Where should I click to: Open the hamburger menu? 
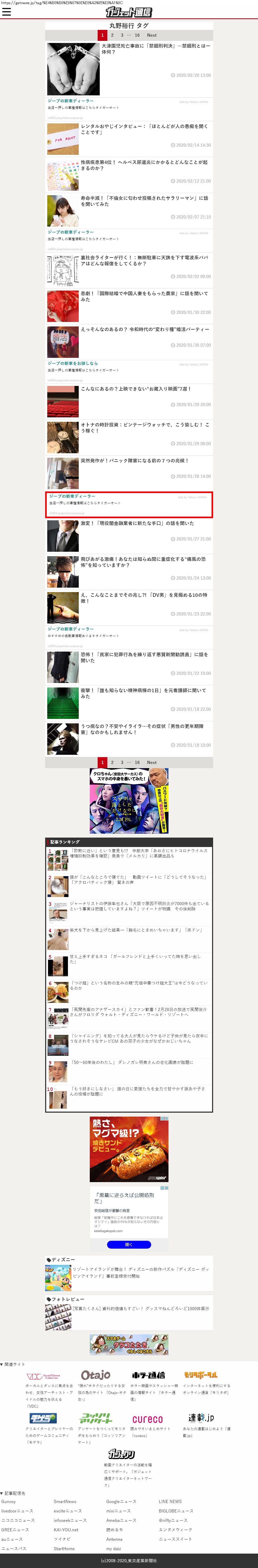(7, 12)
